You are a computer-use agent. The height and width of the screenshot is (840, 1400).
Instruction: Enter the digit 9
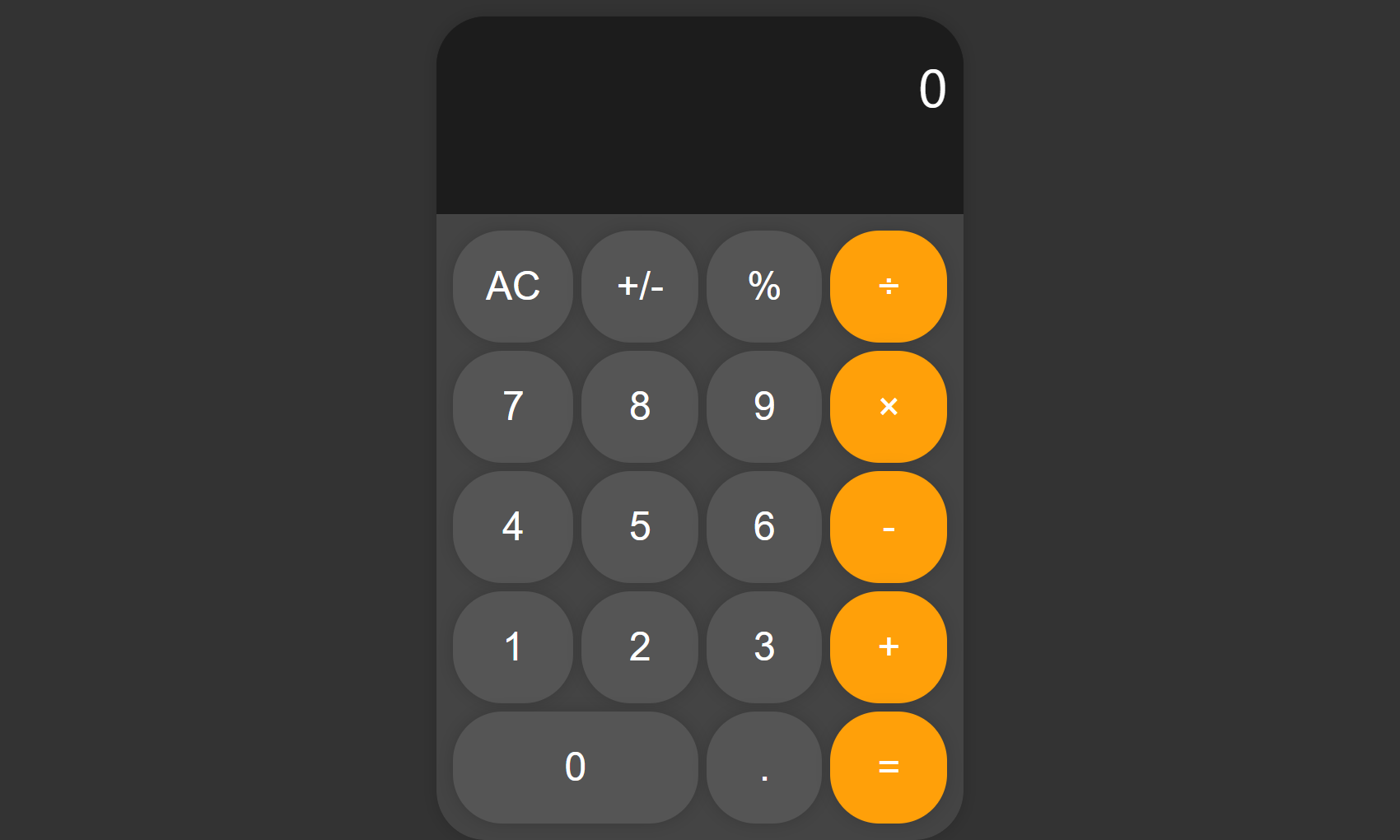[x=764, y=407]
